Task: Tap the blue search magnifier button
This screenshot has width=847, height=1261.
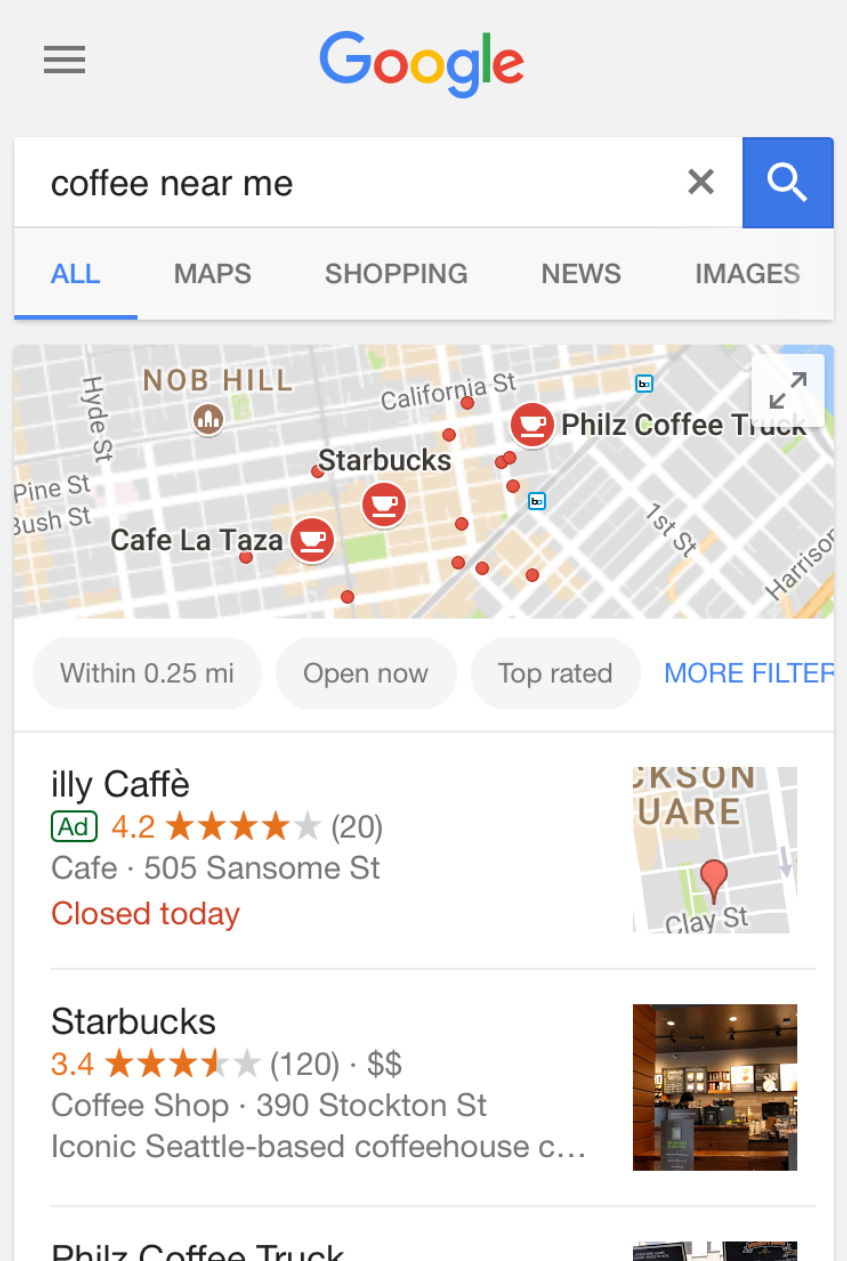Action: (787, 183)
